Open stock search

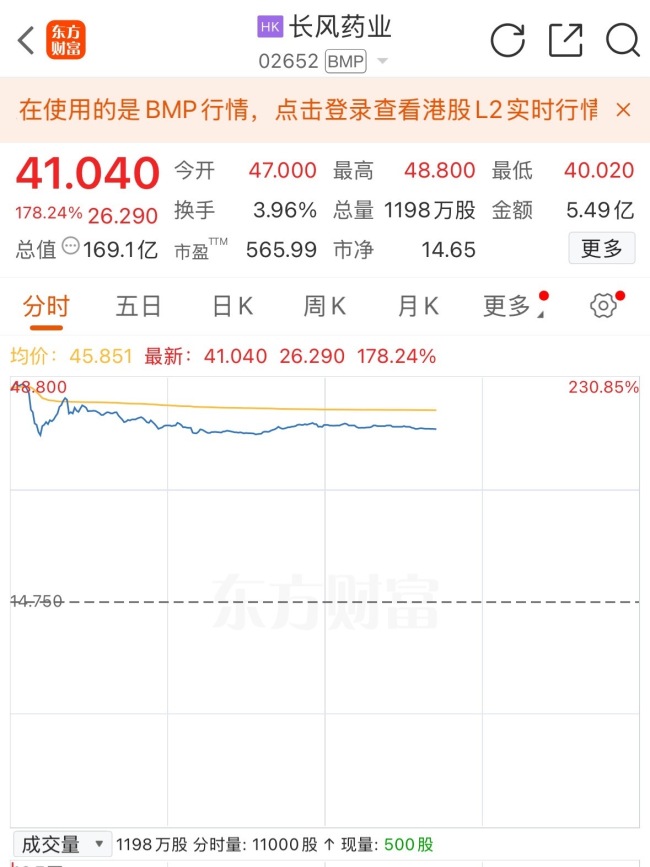(x=622, y=41)
